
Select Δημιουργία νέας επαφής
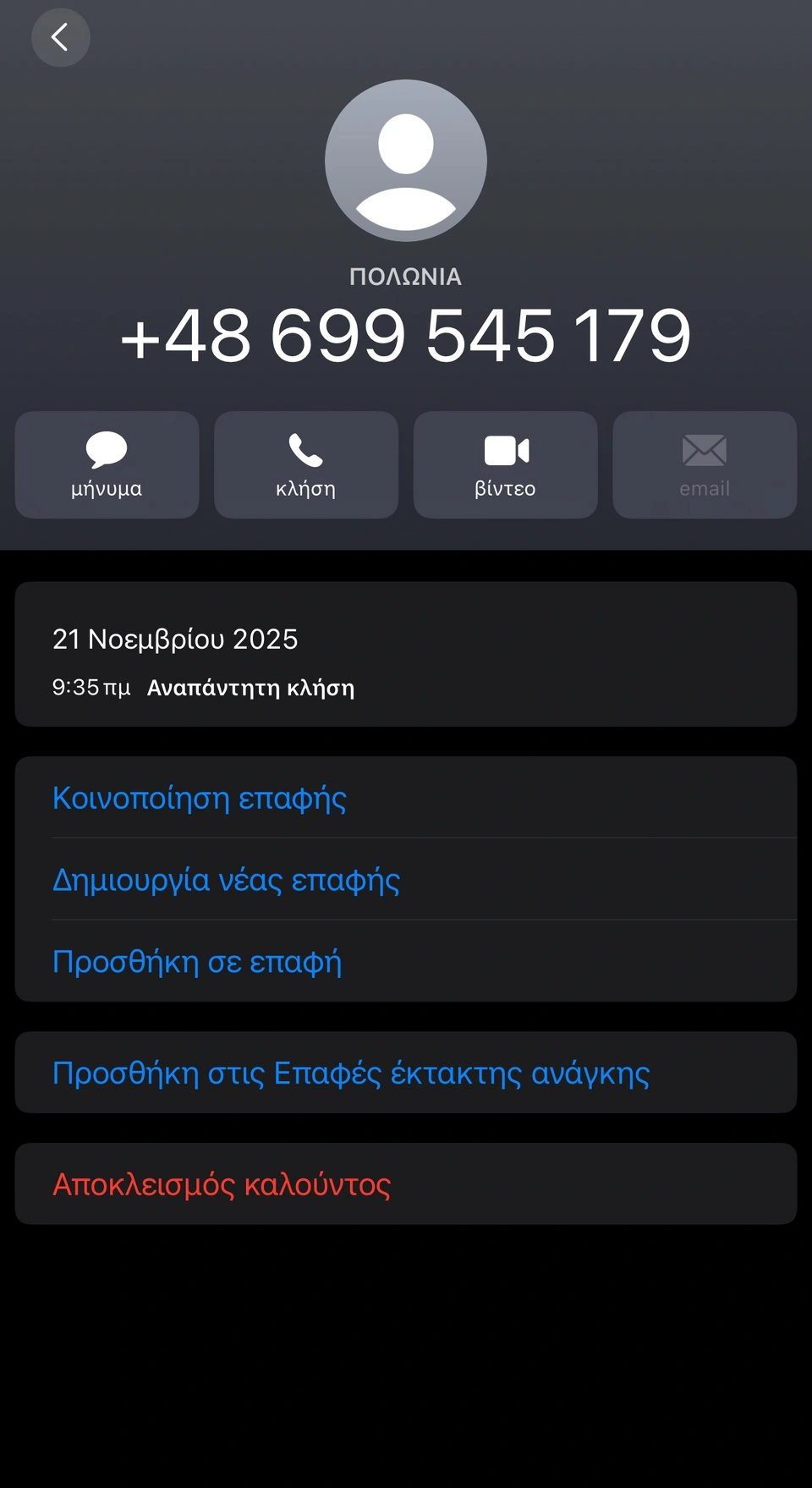click(x=227, y=880)
